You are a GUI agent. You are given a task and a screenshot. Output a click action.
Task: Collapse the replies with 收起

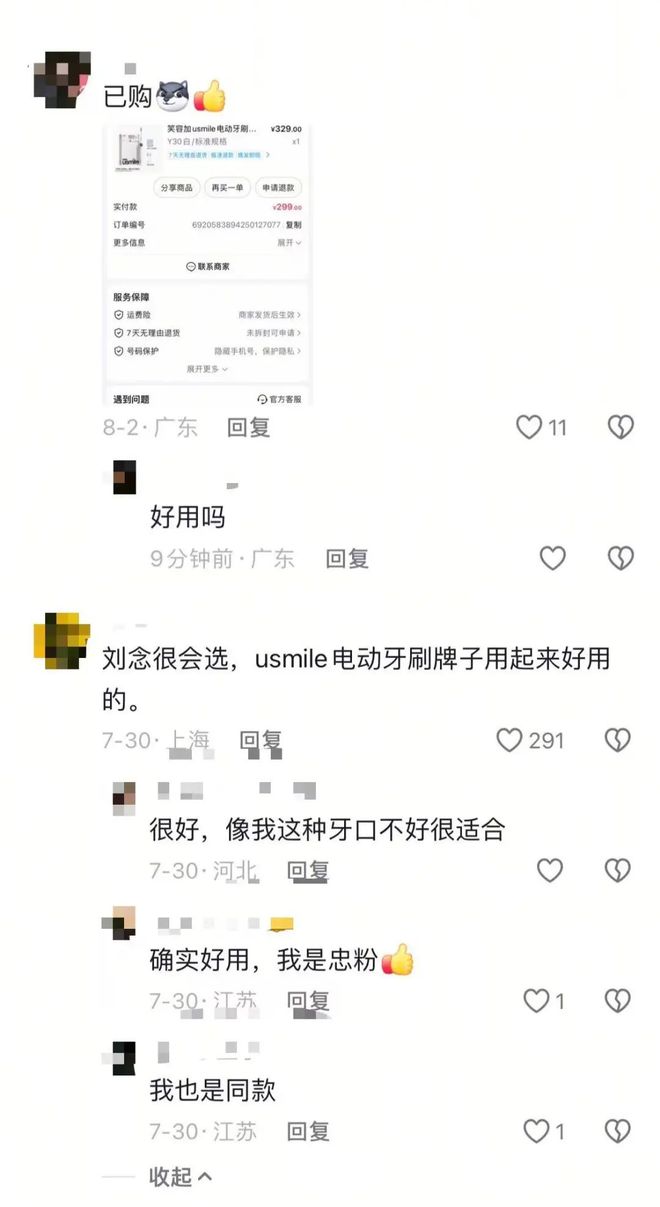click(x=180, y=1177)
